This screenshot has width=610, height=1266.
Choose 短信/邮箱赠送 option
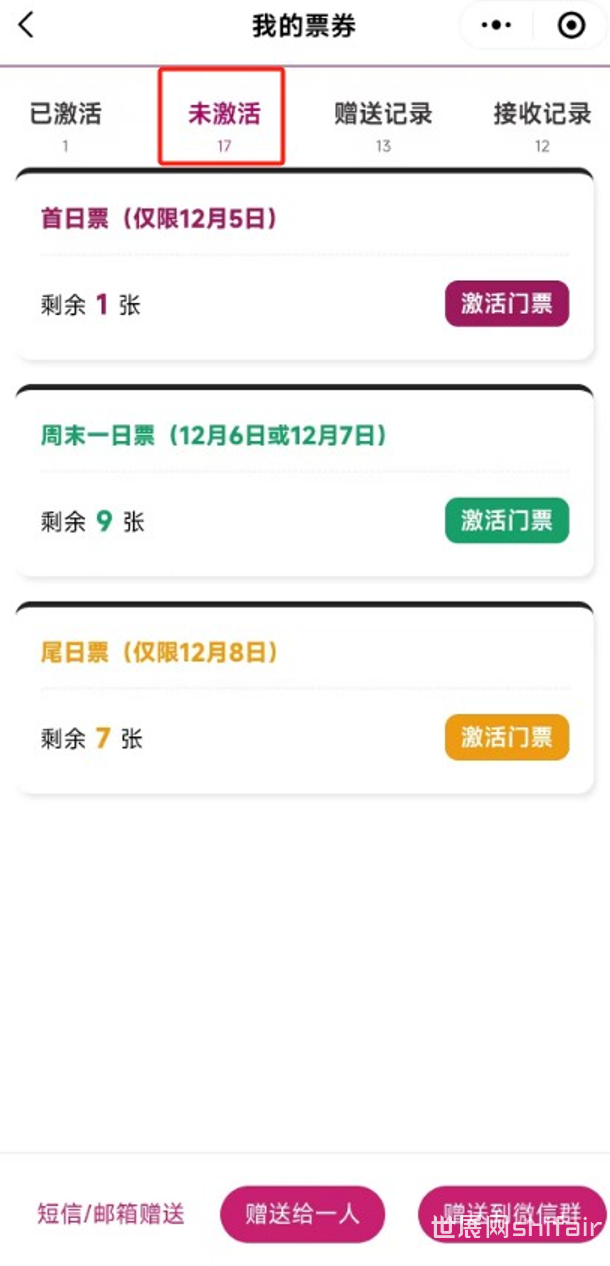111,1214
